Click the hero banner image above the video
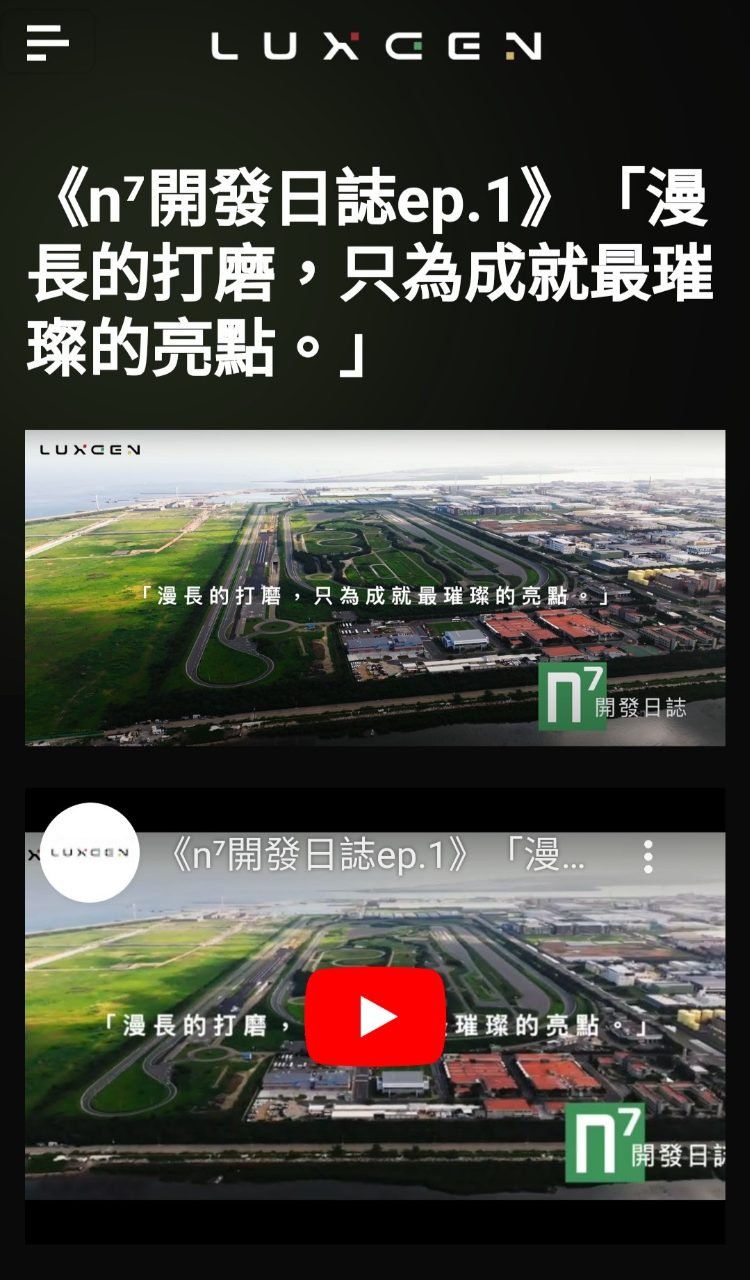Image resolution: width=750 pixels, height=1280 pixels. (374, 590)
